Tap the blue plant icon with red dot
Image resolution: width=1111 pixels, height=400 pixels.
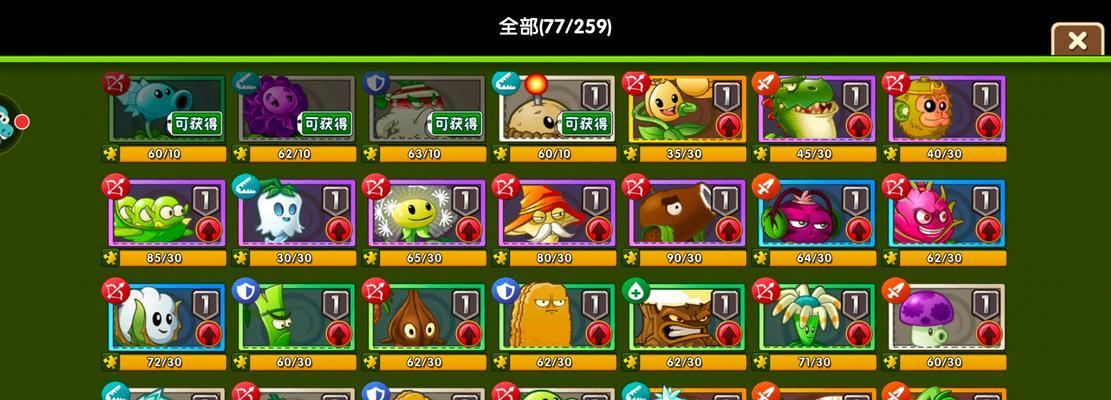tap(8, 123)
